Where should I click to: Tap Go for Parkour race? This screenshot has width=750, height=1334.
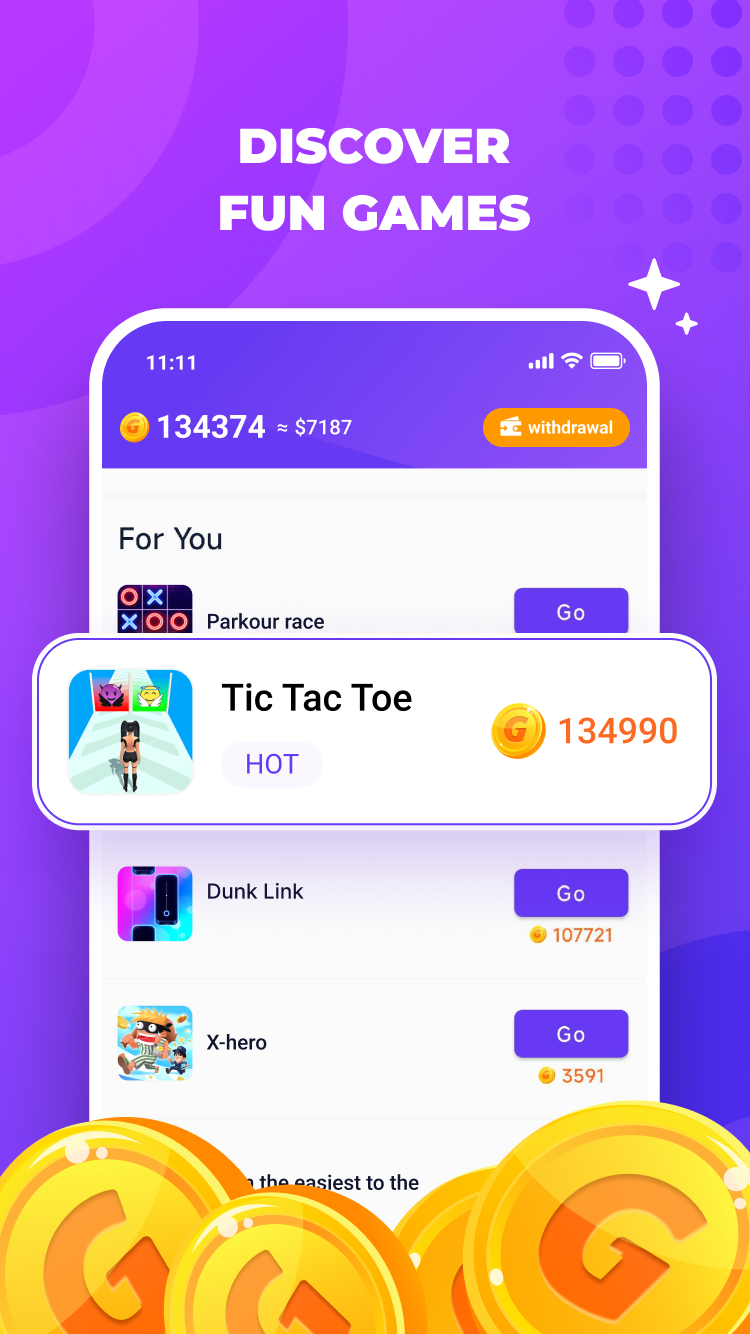(x=571, y=611)
